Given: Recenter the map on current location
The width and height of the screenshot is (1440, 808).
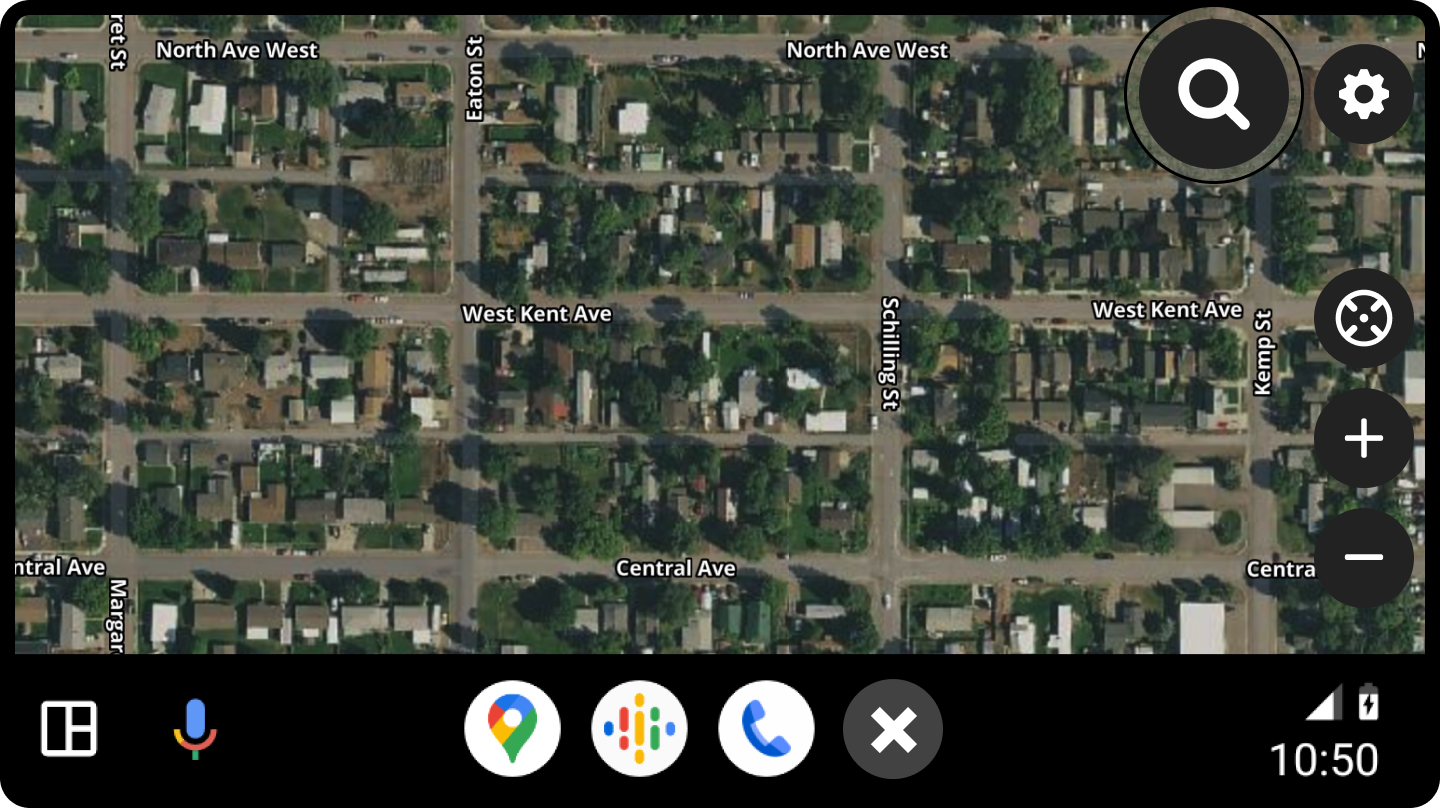Looking at the screenshot, I should click(x=1363, y=319).
